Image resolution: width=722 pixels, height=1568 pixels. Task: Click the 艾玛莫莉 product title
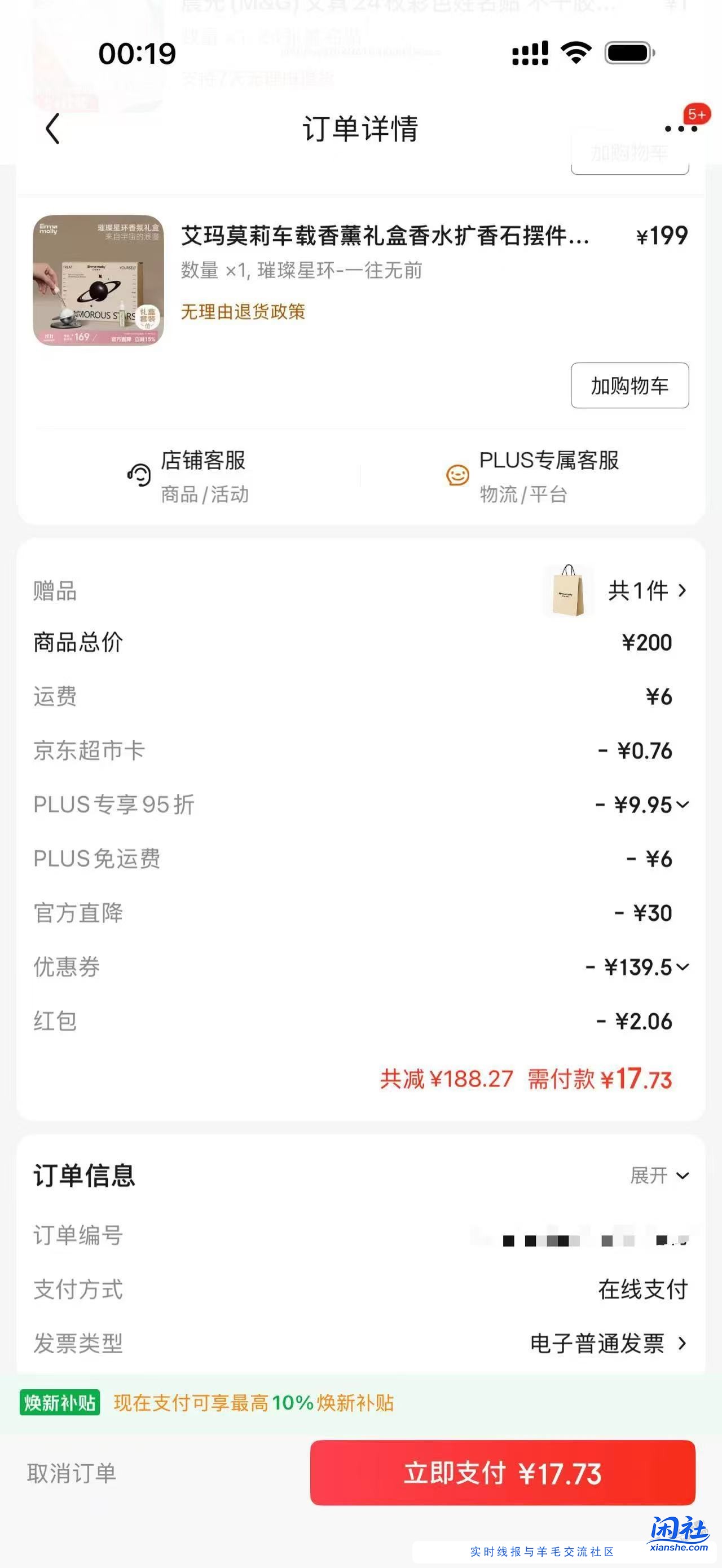pos(384,237)
